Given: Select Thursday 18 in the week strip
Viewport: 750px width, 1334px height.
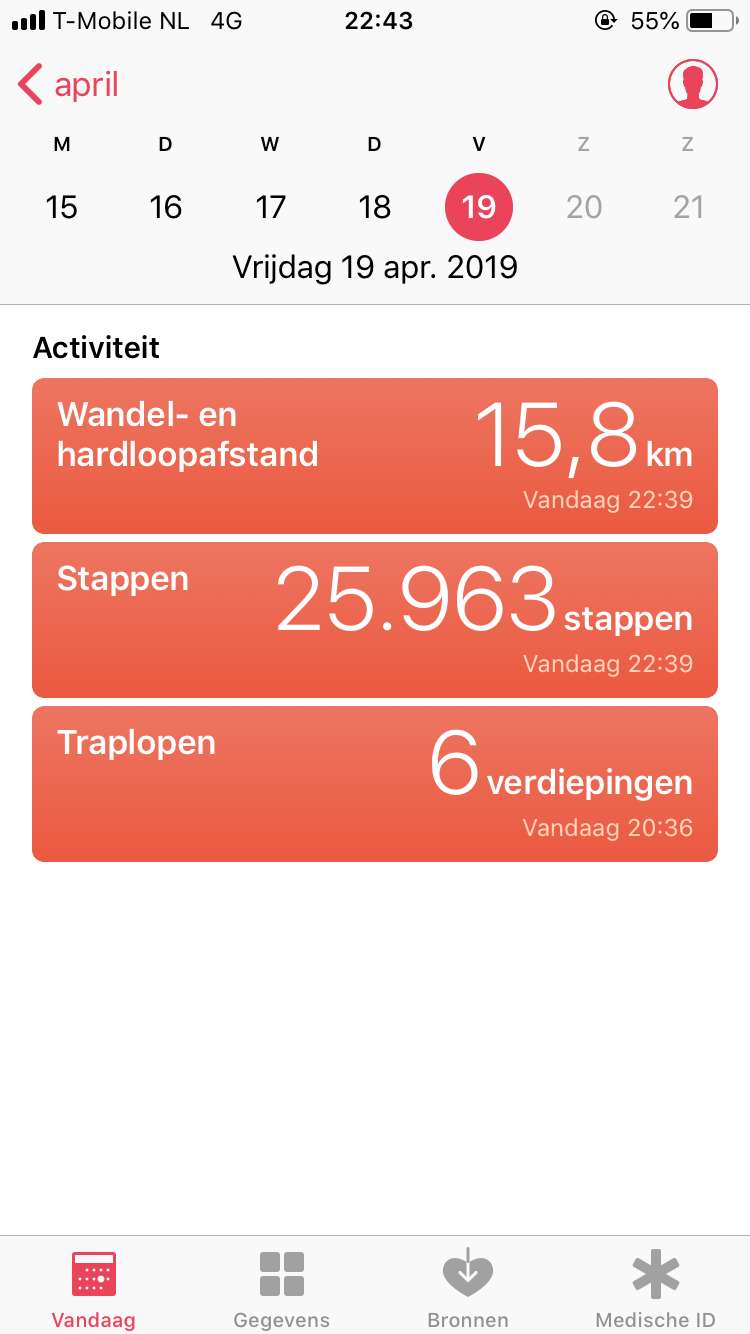Looking at the screenshot, I should [x=375, y=207].
